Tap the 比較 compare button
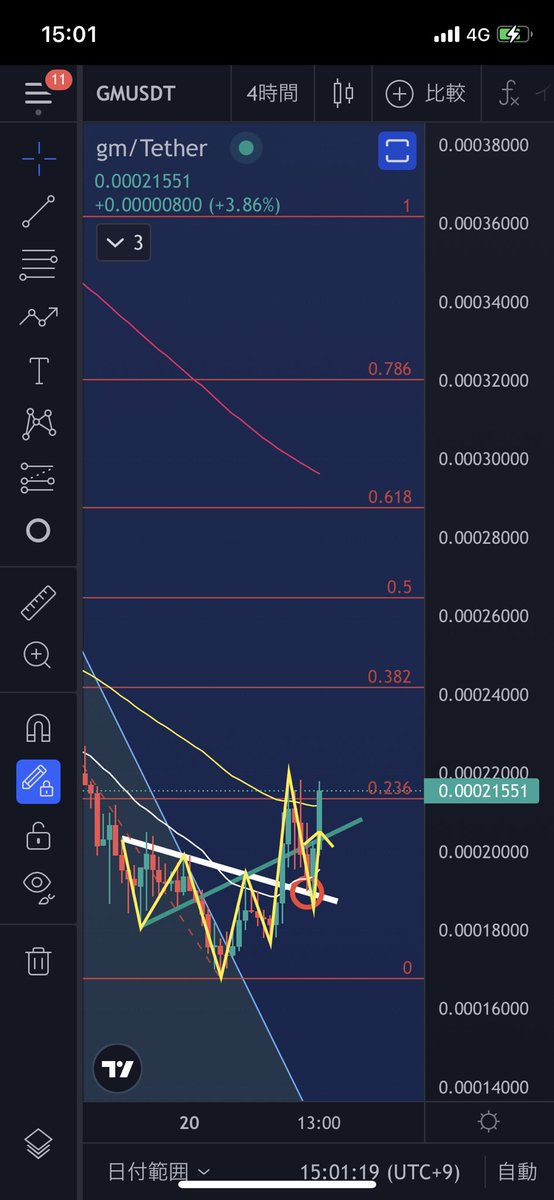 click(x=426, y=94)
